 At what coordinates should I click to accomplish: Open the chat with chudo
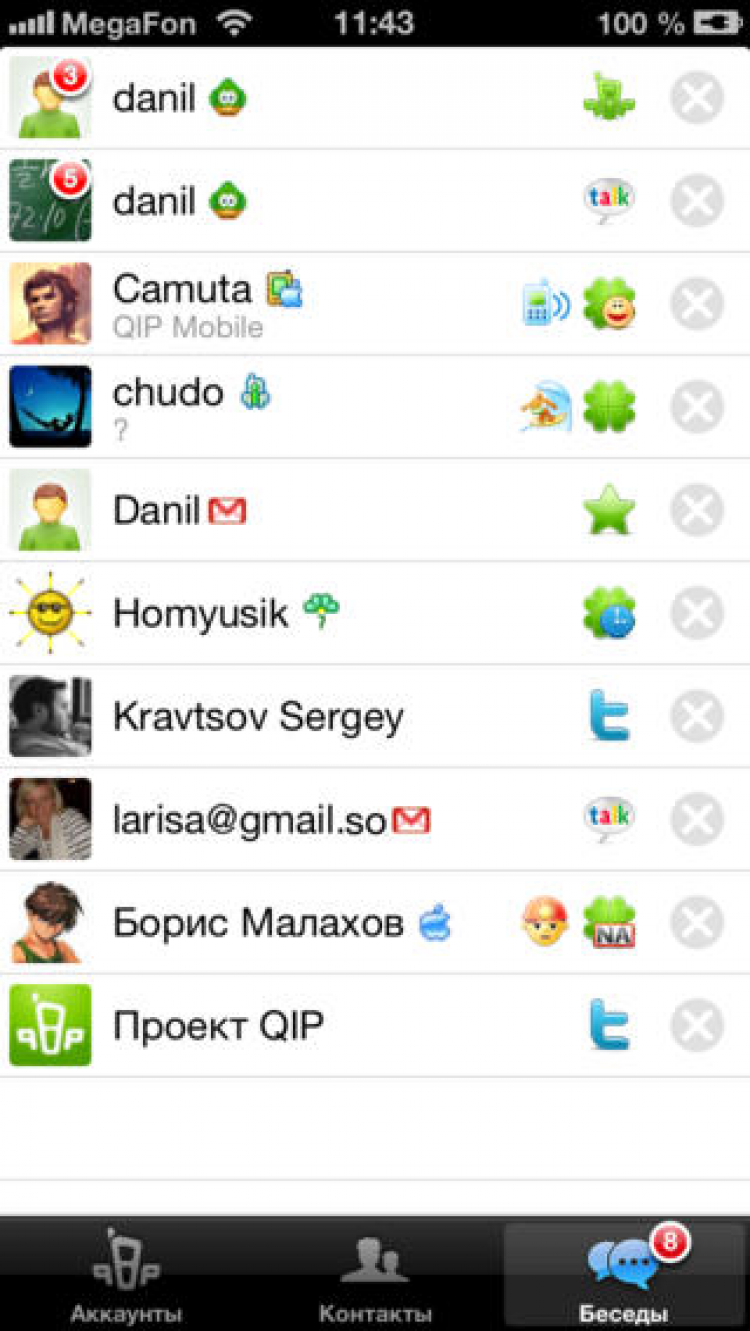click(x=300, y=407)
